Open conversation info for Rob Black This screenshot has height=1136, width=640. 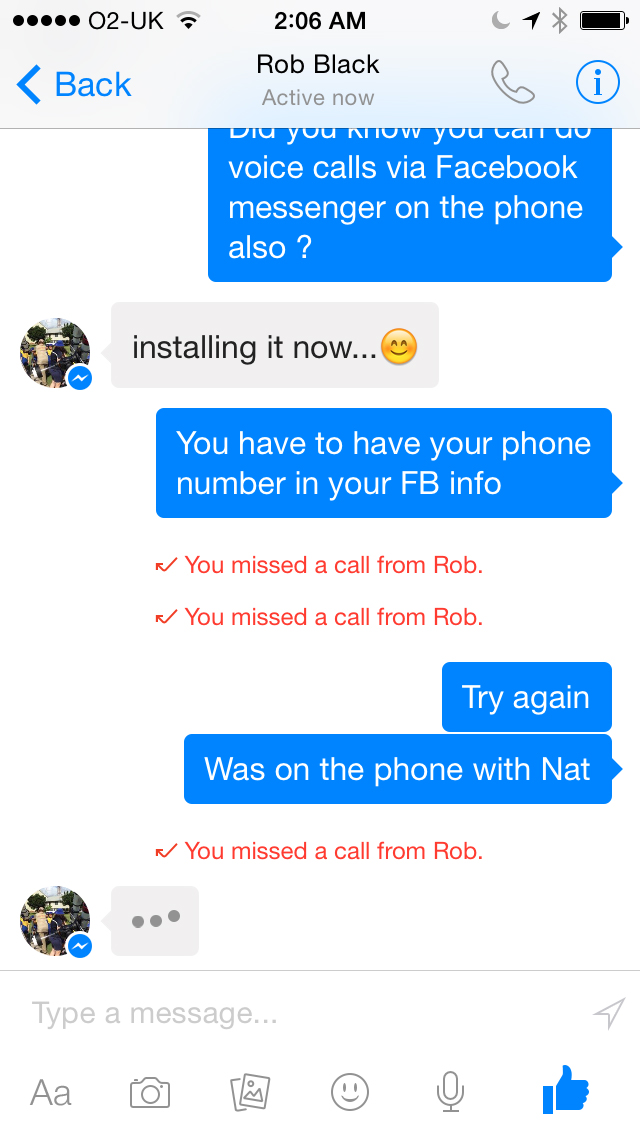pyautogui.click(x=597, y=84)
